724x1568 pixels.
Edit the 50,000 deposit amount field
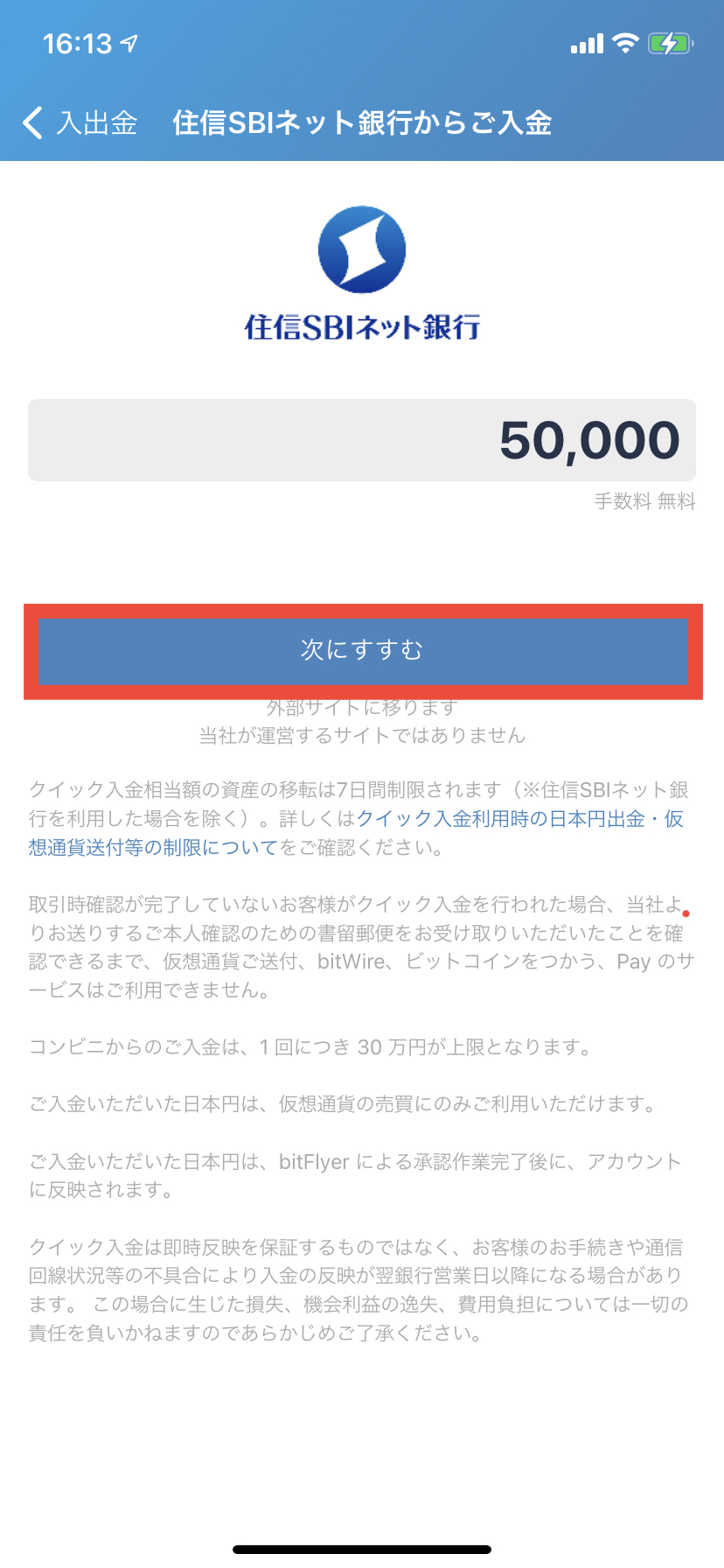tap(362, 440)
